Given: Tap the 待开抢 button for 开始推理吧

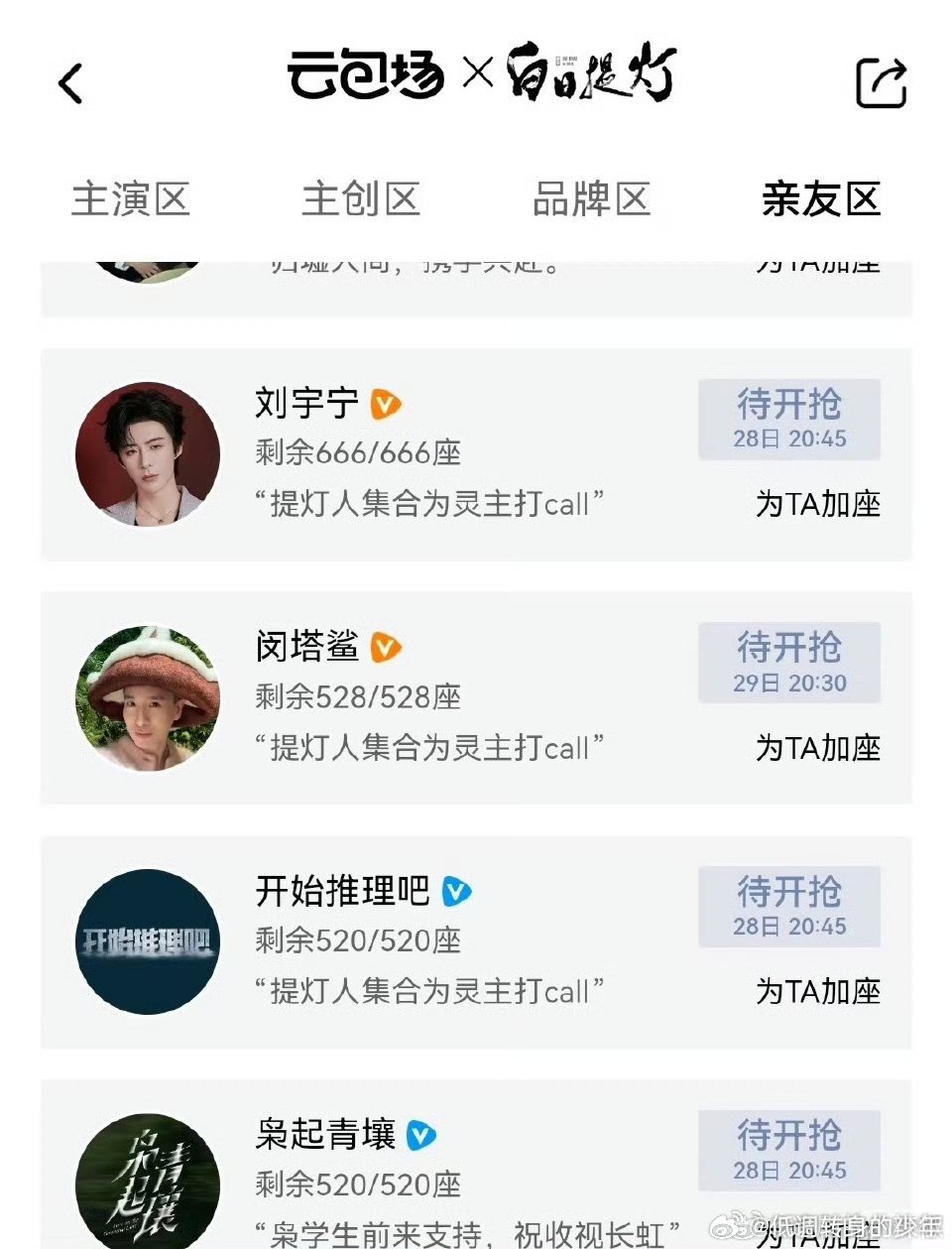Looking at the screenshot, I should [789, 905].
